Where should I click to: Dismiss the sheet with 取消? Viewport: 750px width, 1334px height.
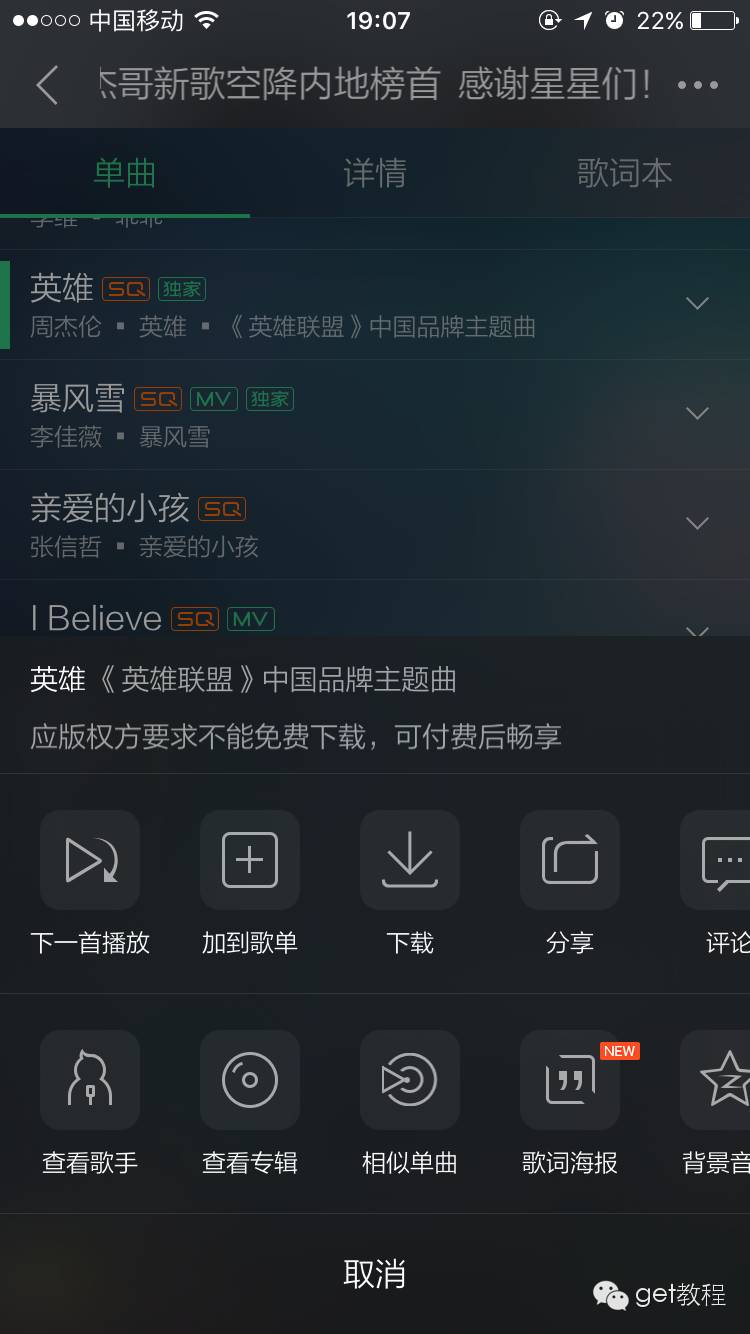coord(375,1274)
